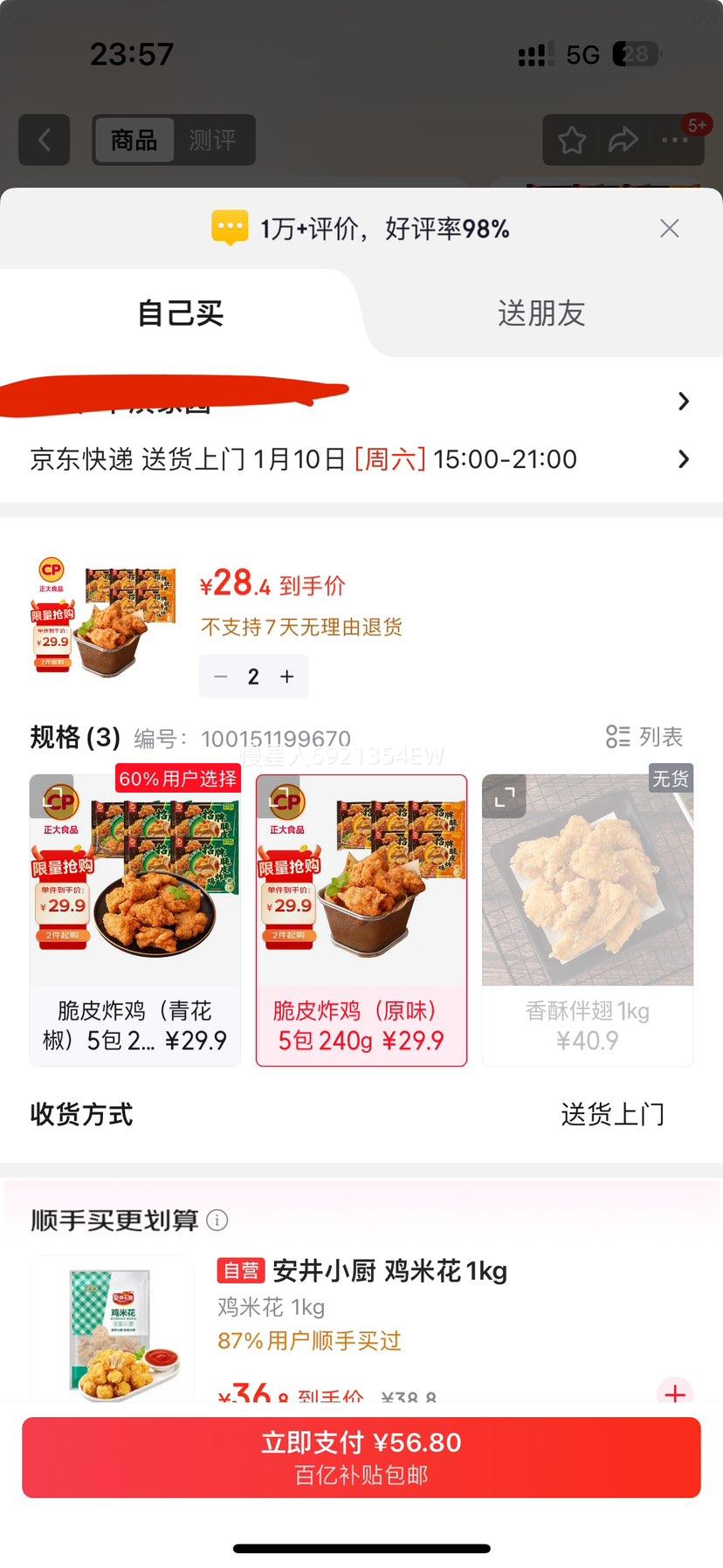Image resolution: width=723 pixels, height=1568 pixels.
Task: Tap the info icon next to 顺手买更划算
Action: coord(217,1220)
